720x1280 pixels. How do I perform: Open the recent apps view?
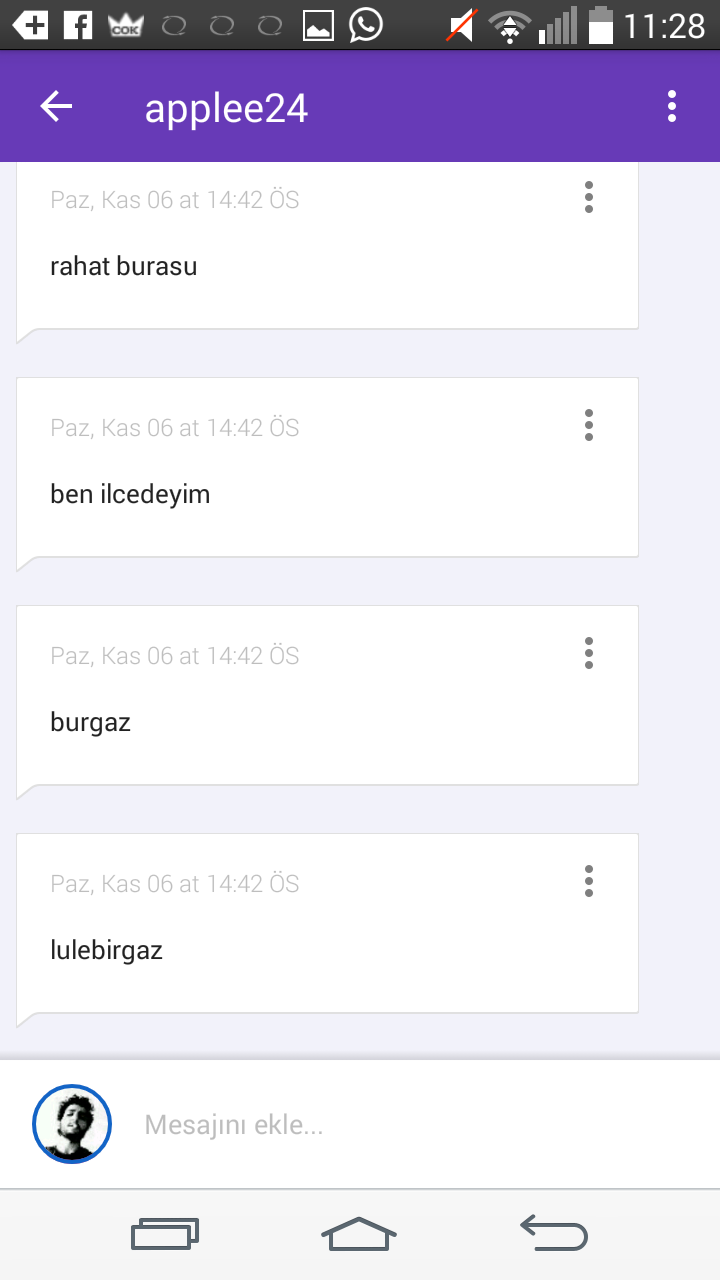166,1235
